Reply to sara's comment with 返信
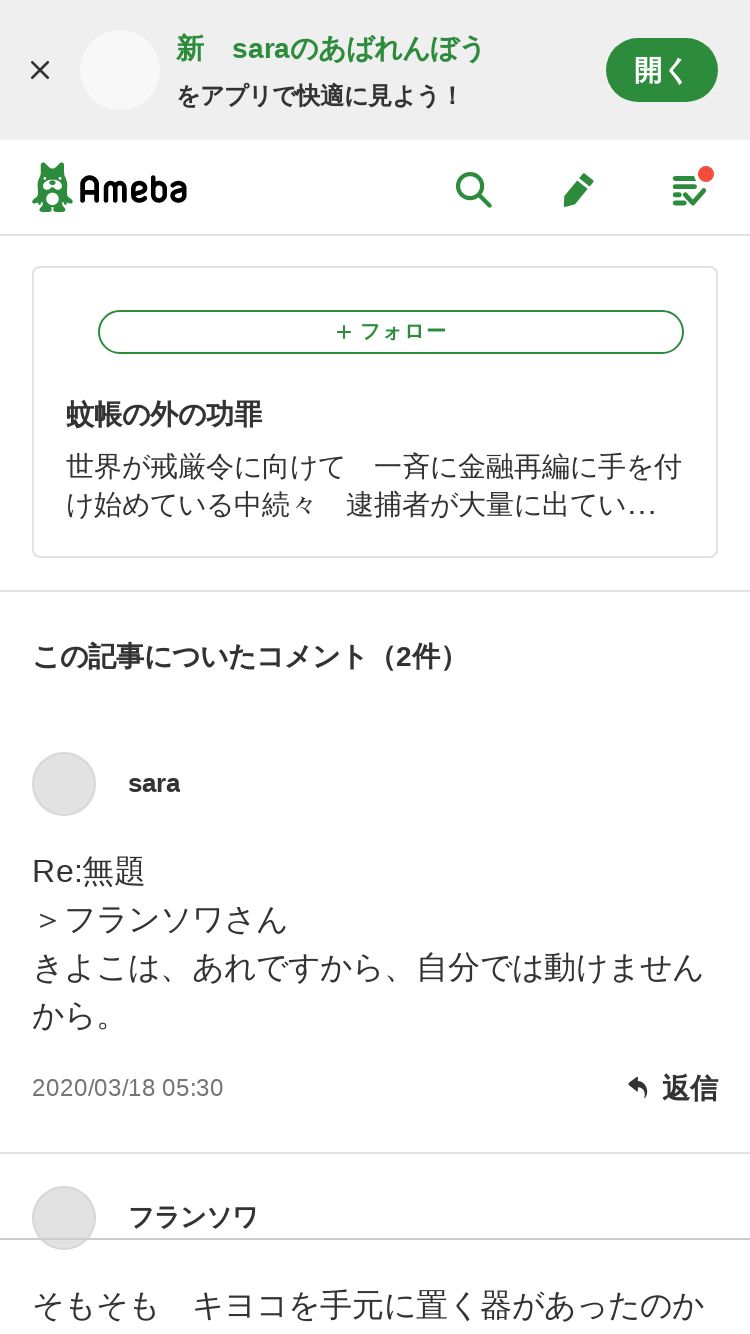Viewport: 750px width, 1334px height. point(672,1088)
